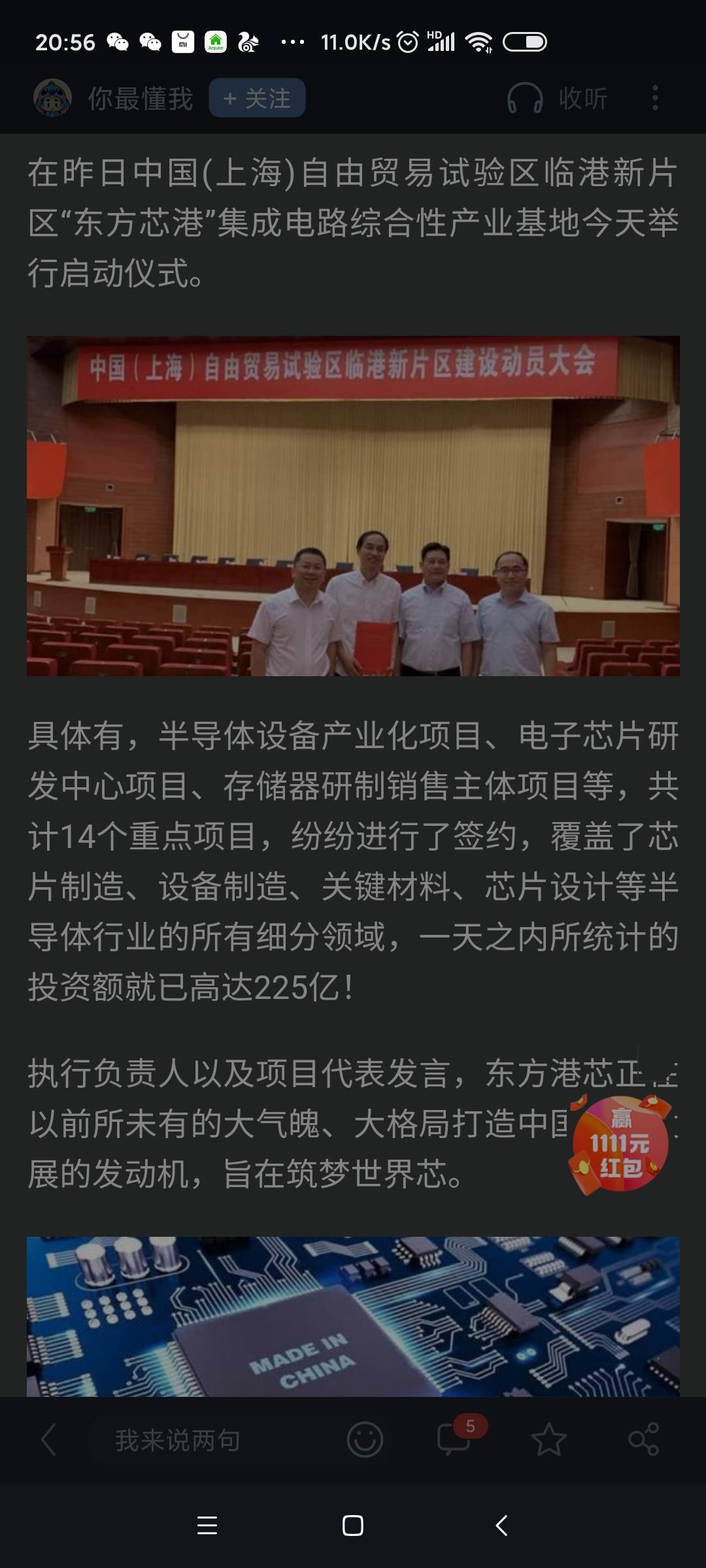
Task: Go back using the bottom-bar arrow
Action: [x=48, y=1440]
